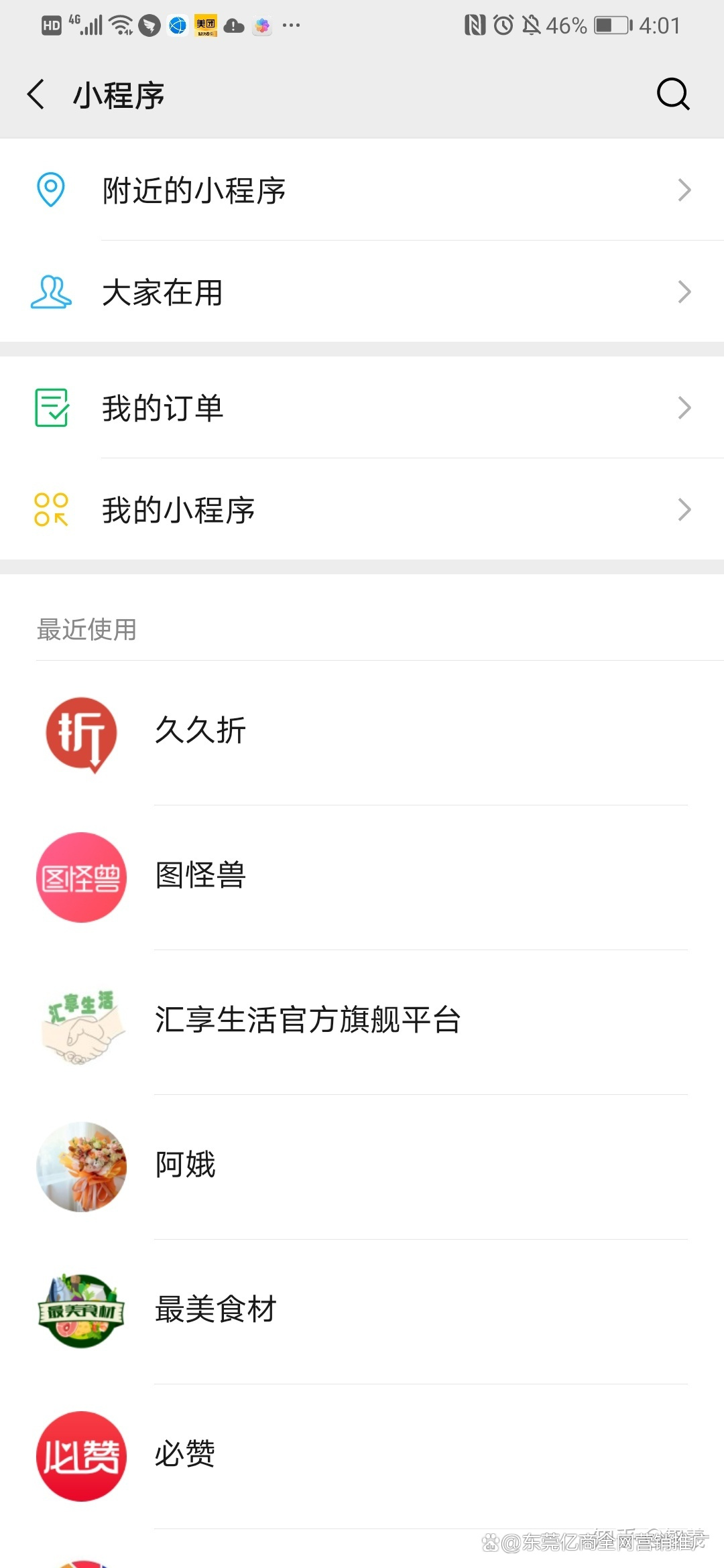Expand the 附近的小程序 row chevron
The image size is (724, 1568).
point(684,190)
